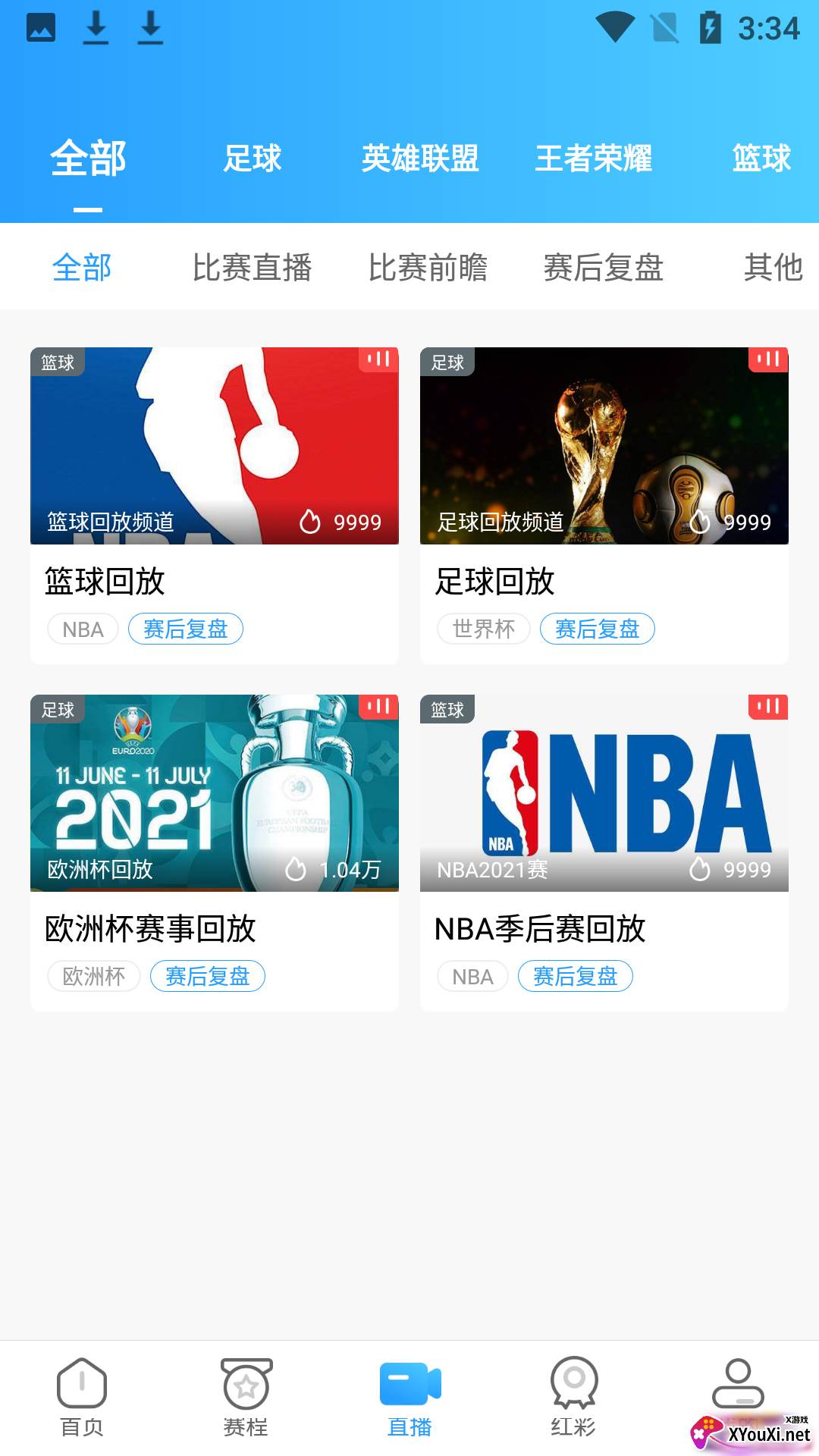Switch to the 足球 top category
Viewport: 819px width, 1456px height.
pos(252,158)
